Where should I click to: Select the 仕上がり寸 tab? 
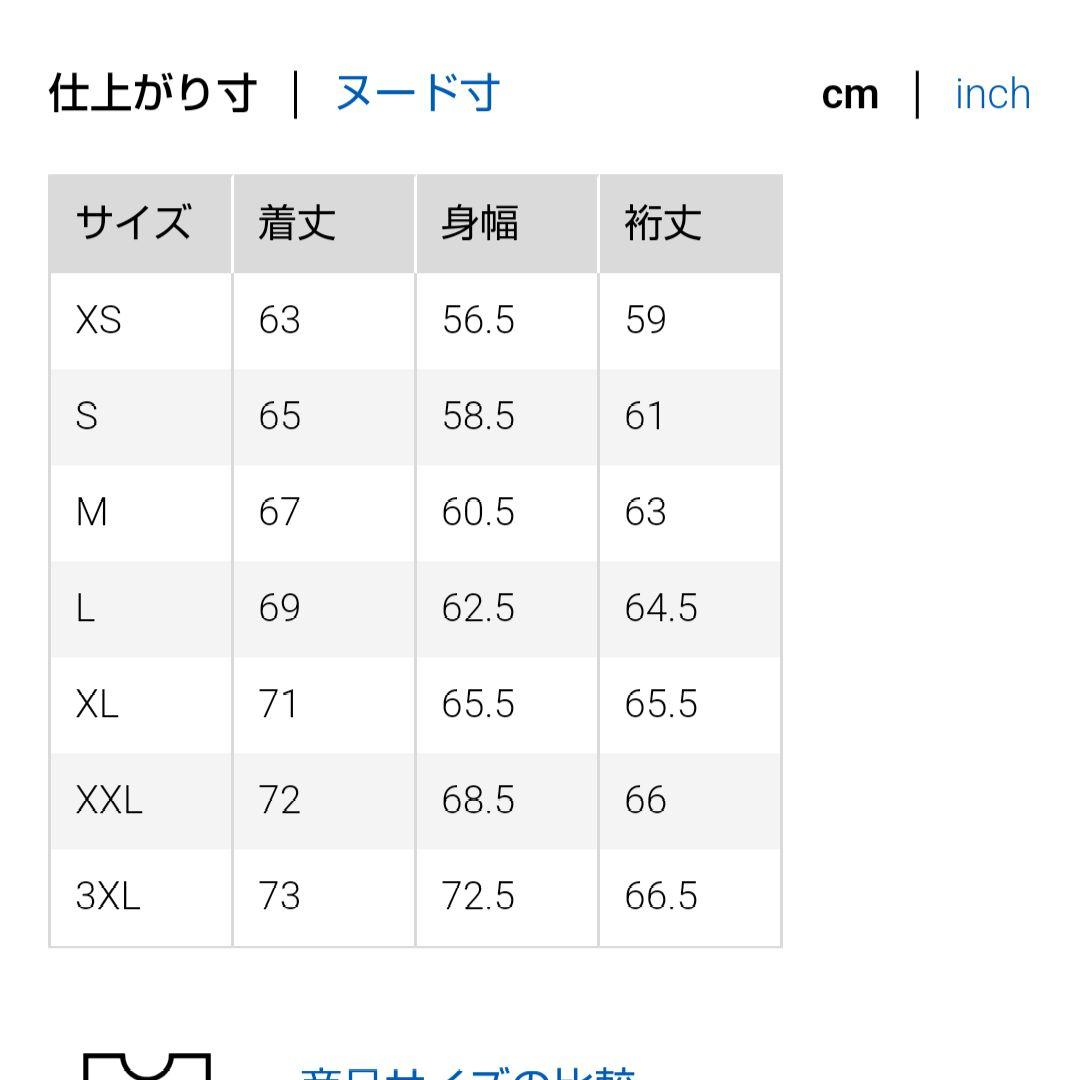153,93
